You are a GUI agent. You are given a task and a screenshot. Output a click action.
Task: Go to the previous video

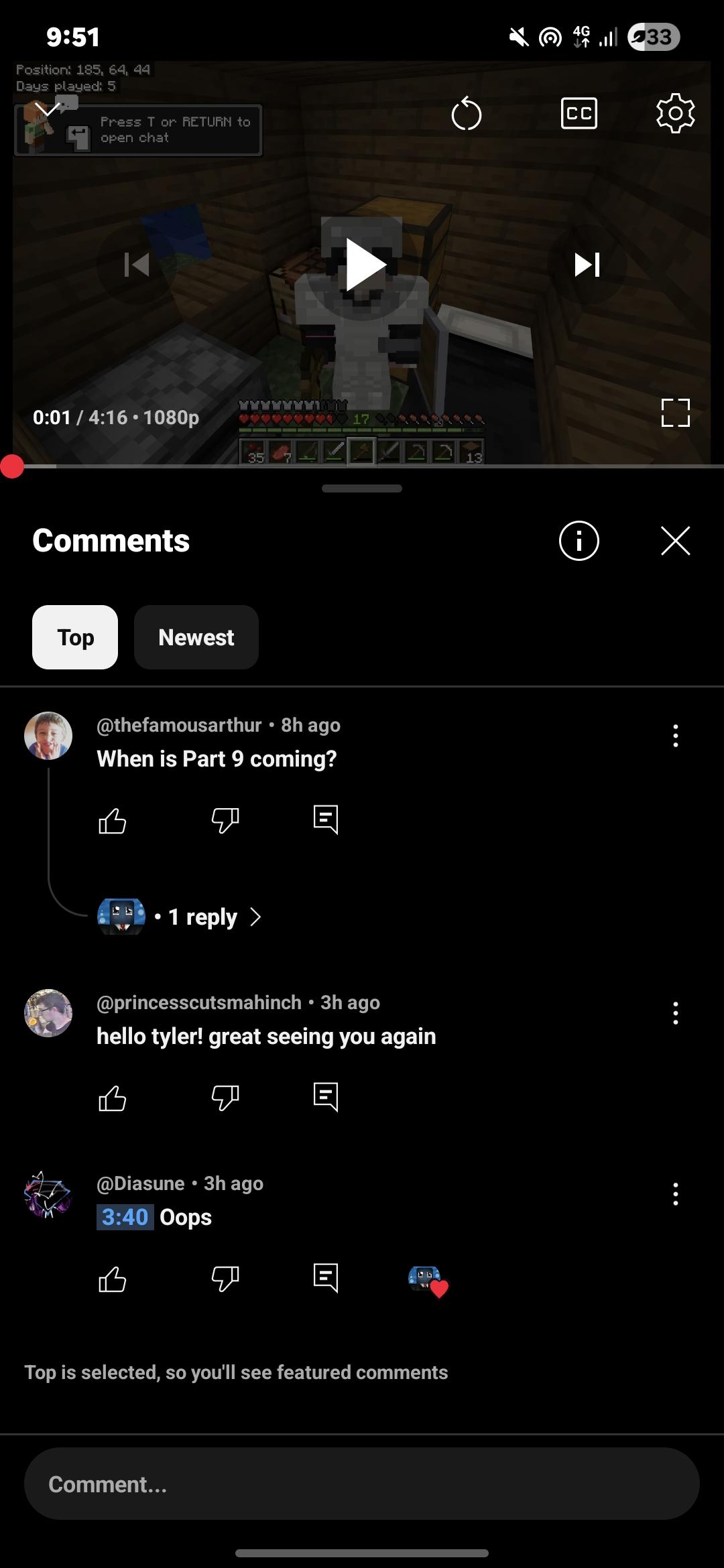[137, 265]
